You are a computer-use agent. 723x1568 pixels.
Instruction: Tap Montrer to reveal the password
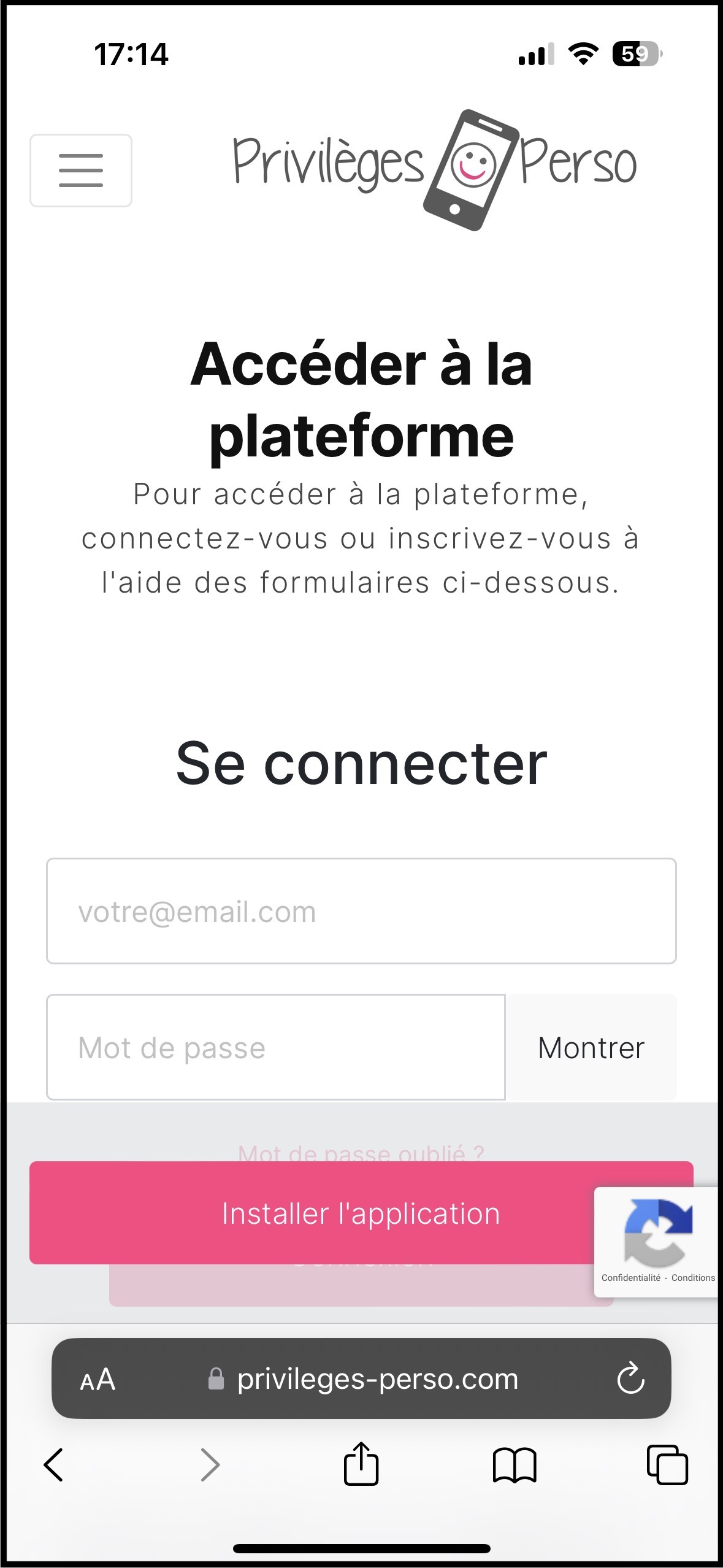591,1047
